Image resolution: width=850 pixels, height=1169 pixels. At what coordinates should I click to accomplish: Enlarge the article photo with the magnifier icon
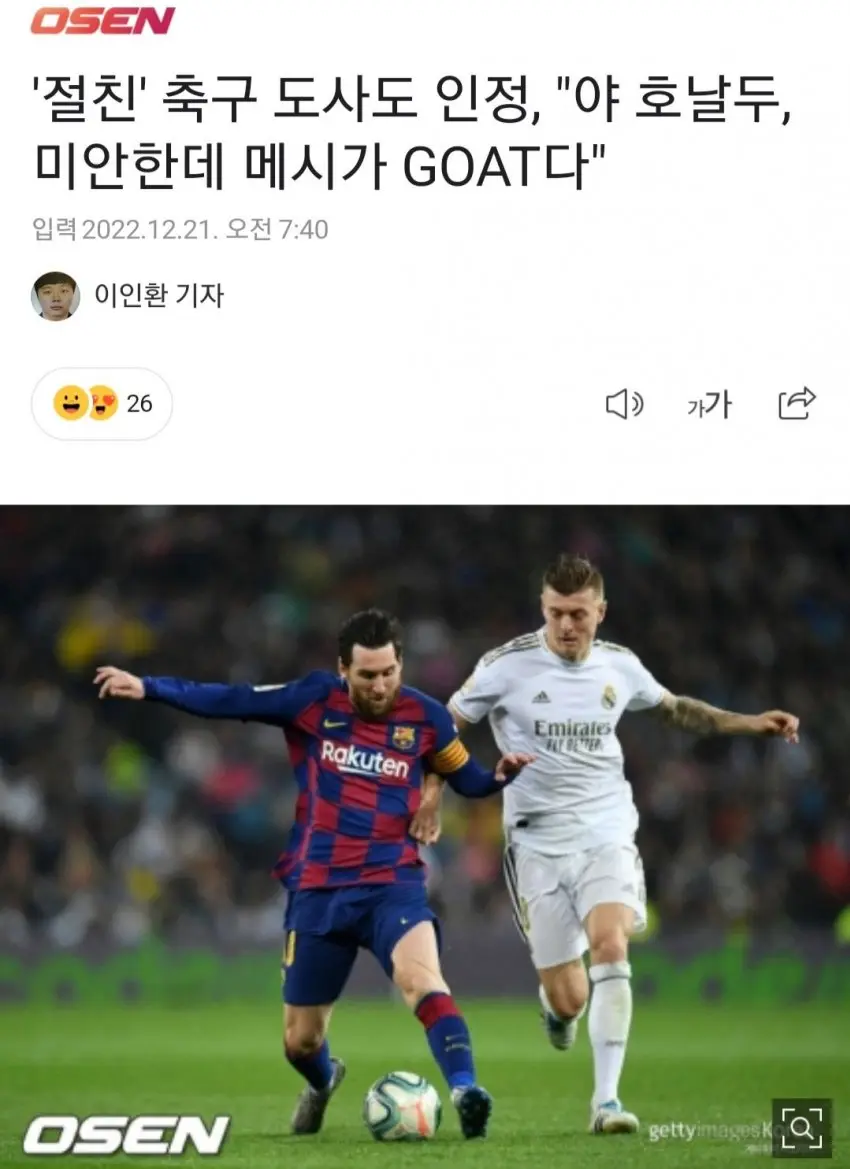click(x=801, y=1129)
